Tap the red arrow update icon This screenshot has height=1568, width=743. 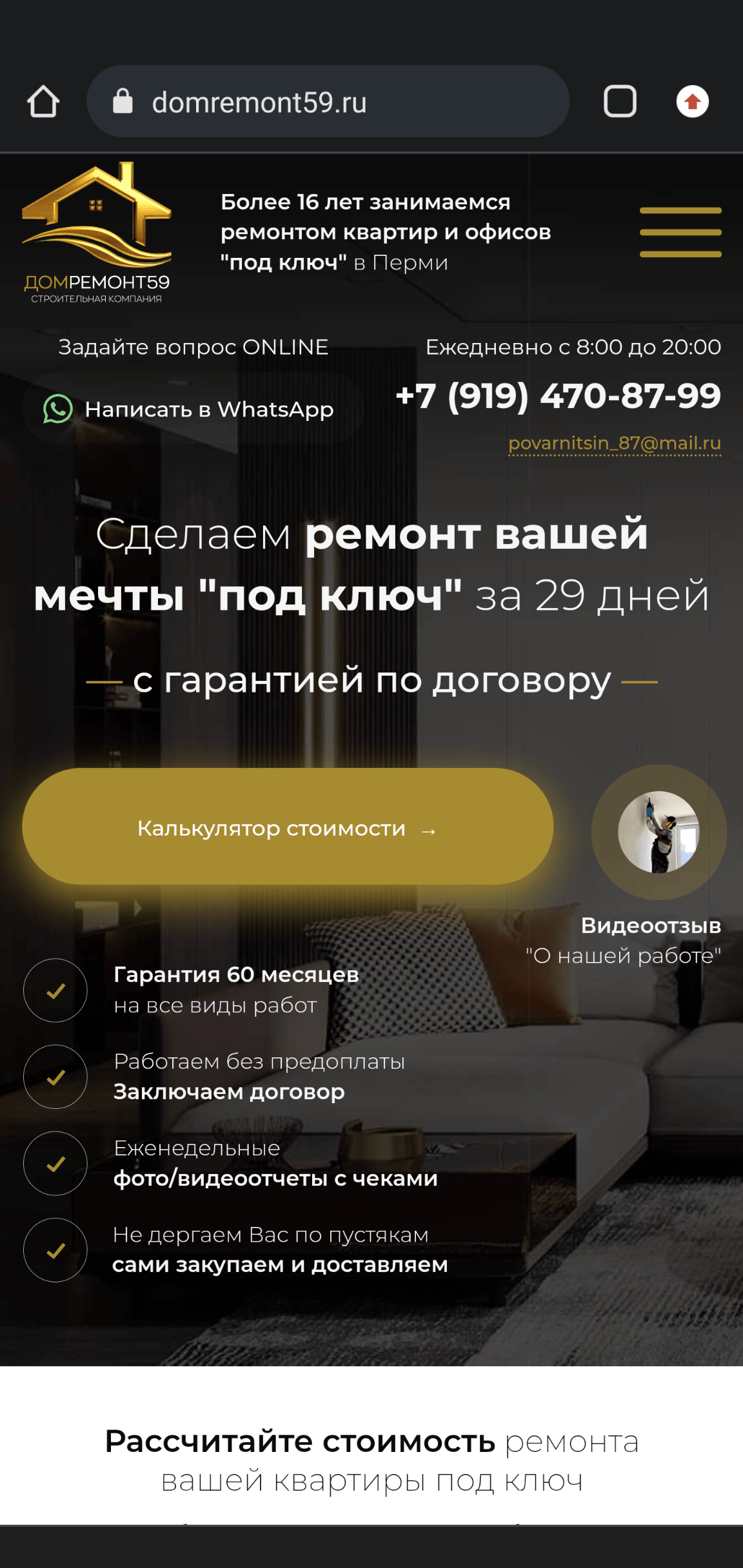(692, 102)
